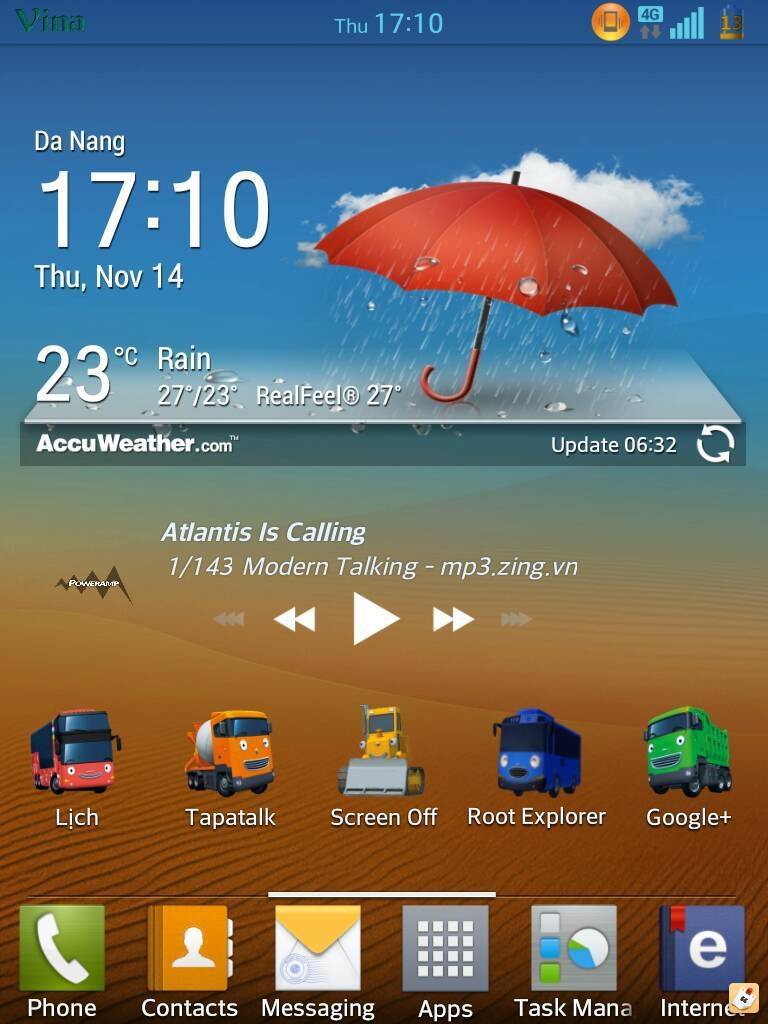Tap the Screen Off shortcut

tap(383, 766)
